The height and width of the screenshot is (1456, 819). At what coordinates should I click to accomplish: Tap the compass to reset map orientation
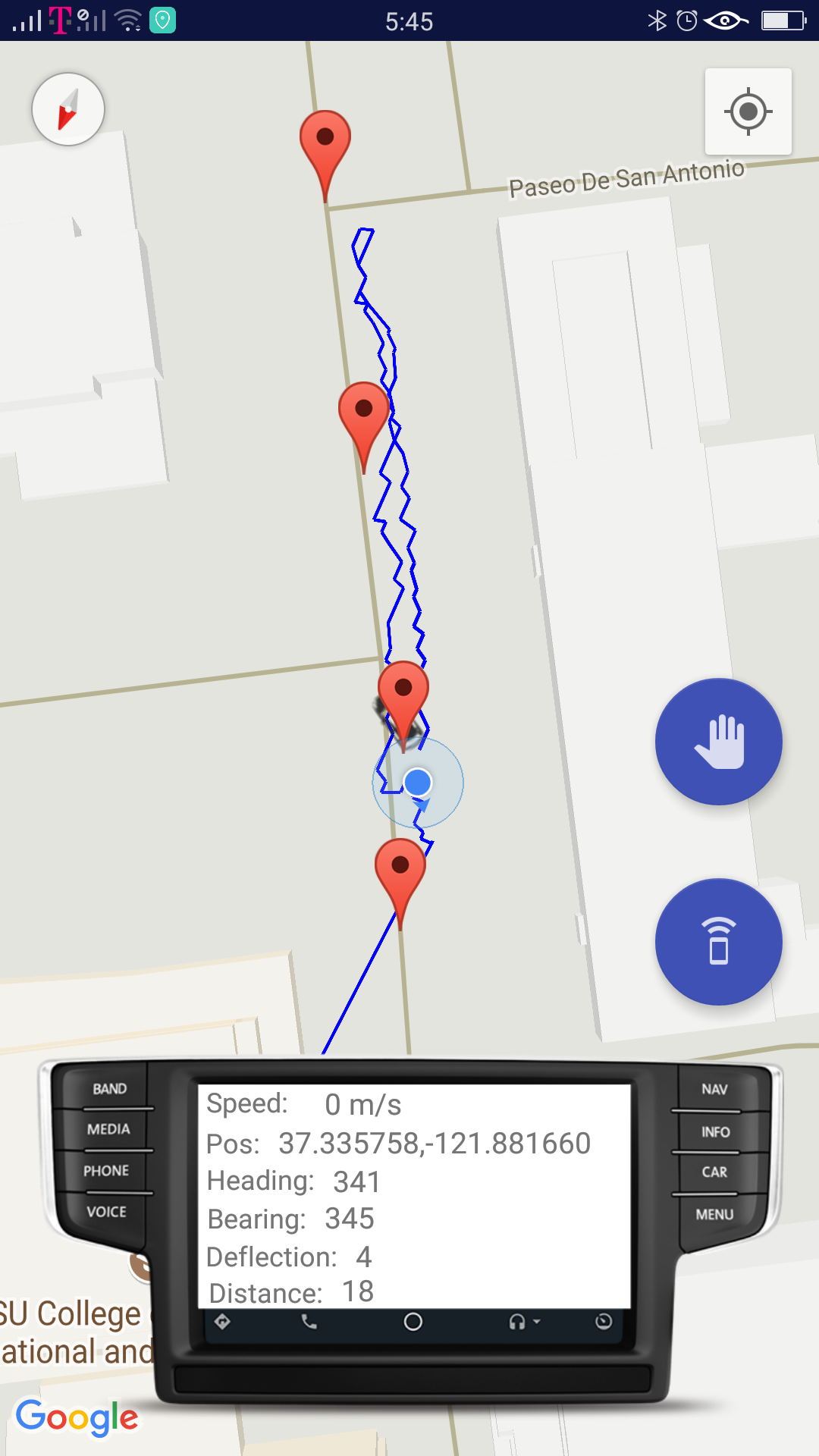coord(68,110)
